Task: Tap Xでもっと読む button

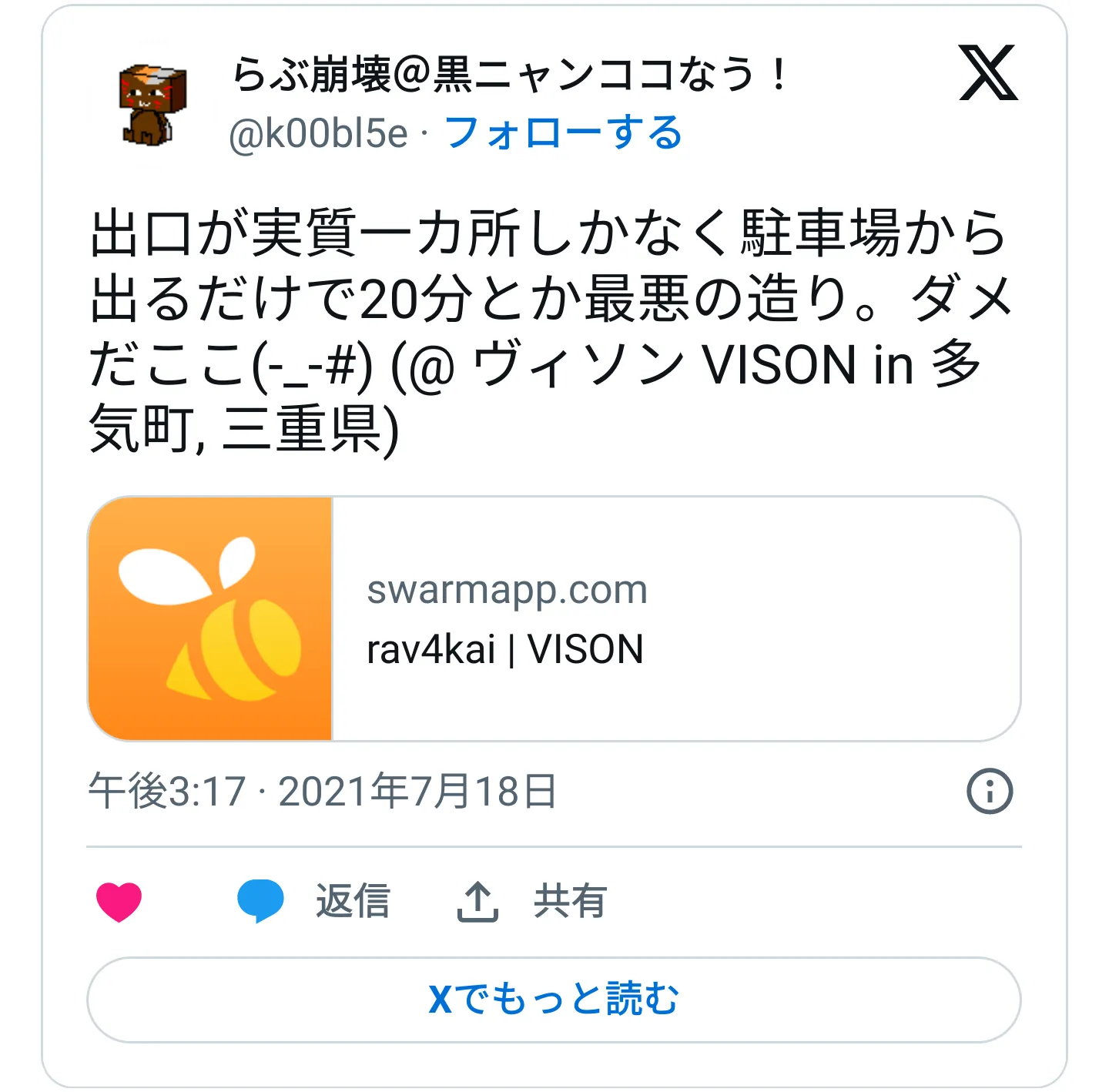Action: [554, 1000]
